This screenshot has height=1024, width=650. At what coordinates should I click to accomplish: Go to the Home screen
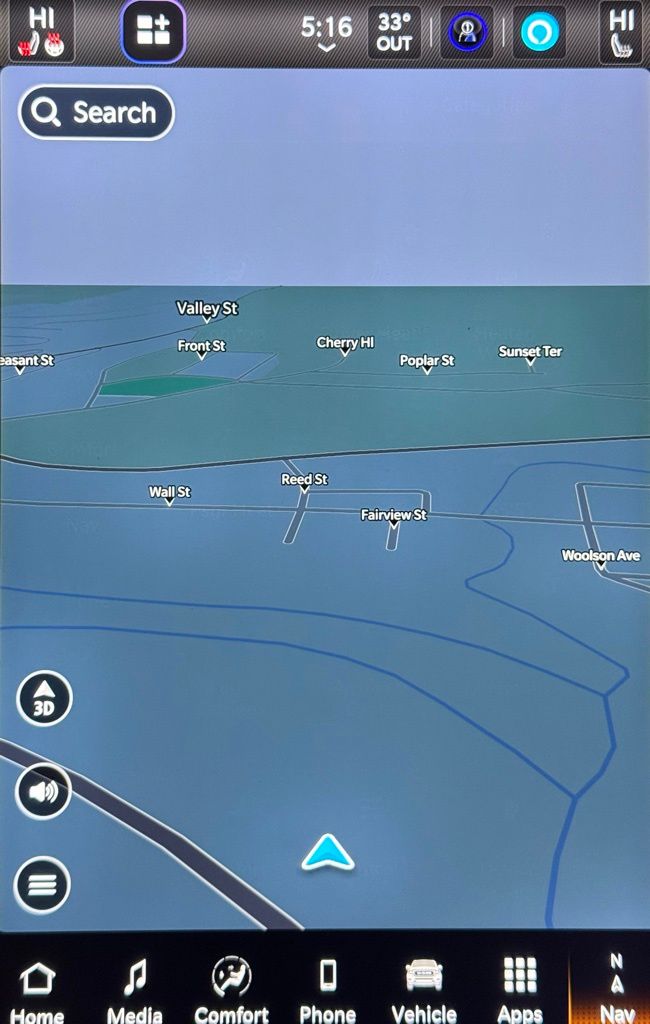pos(37,988)
